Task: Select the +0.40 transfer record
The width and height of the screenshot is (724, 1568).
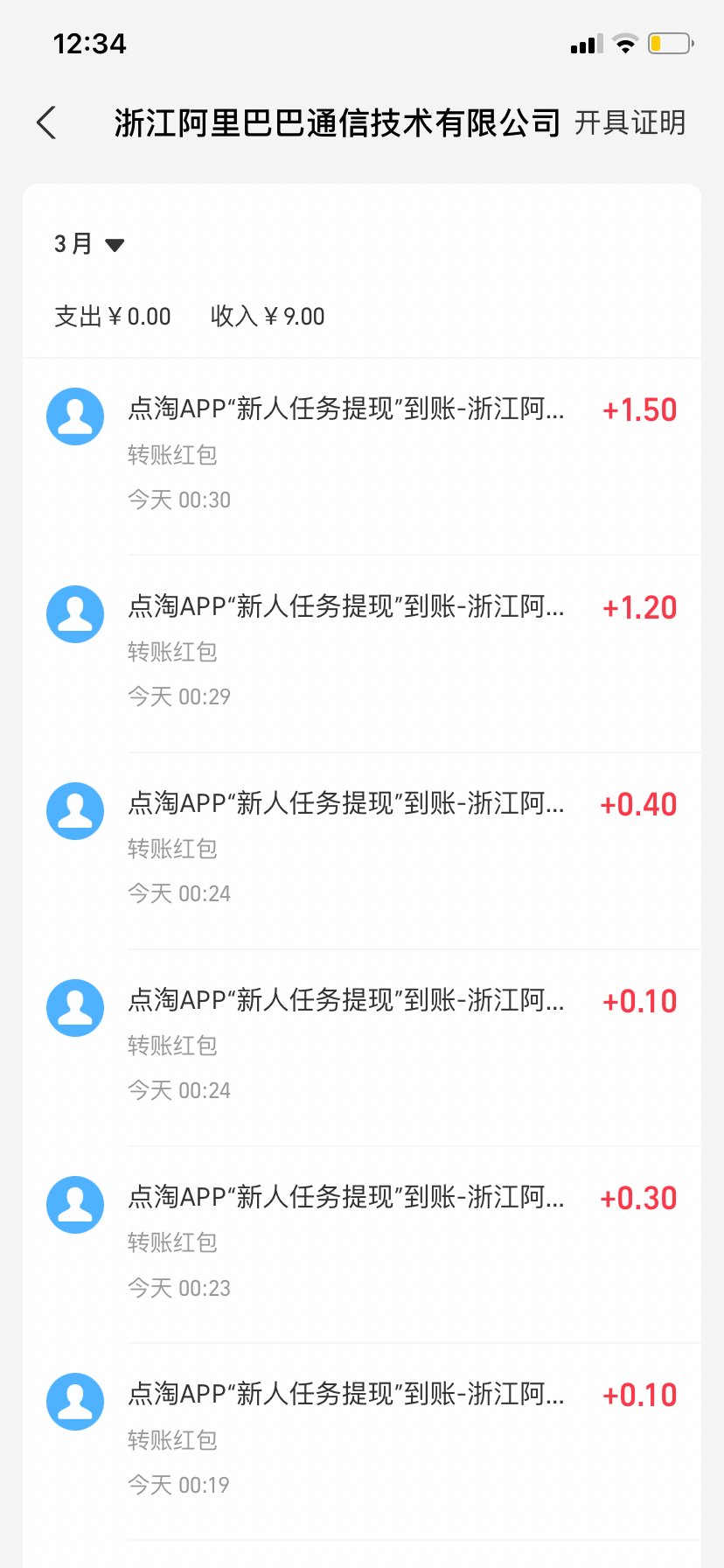Action: tap(362, 848)
